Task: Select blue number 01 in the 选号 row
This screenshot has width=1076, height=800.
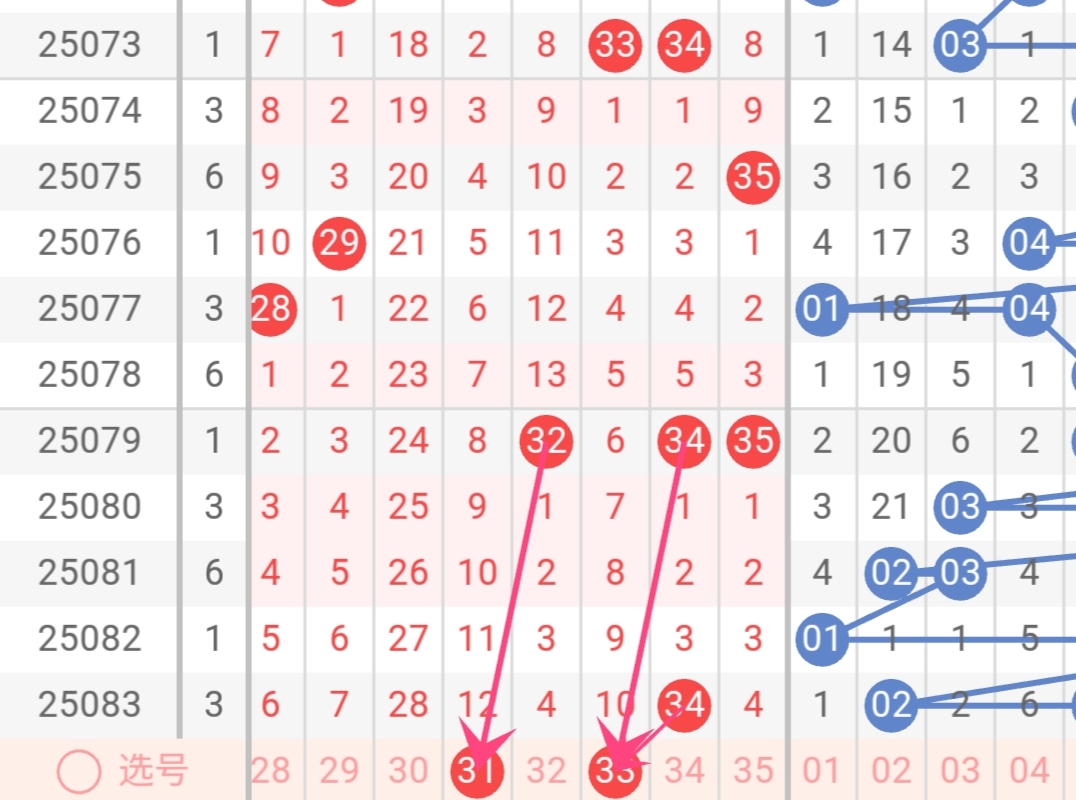Action: (x=822, y=771)
